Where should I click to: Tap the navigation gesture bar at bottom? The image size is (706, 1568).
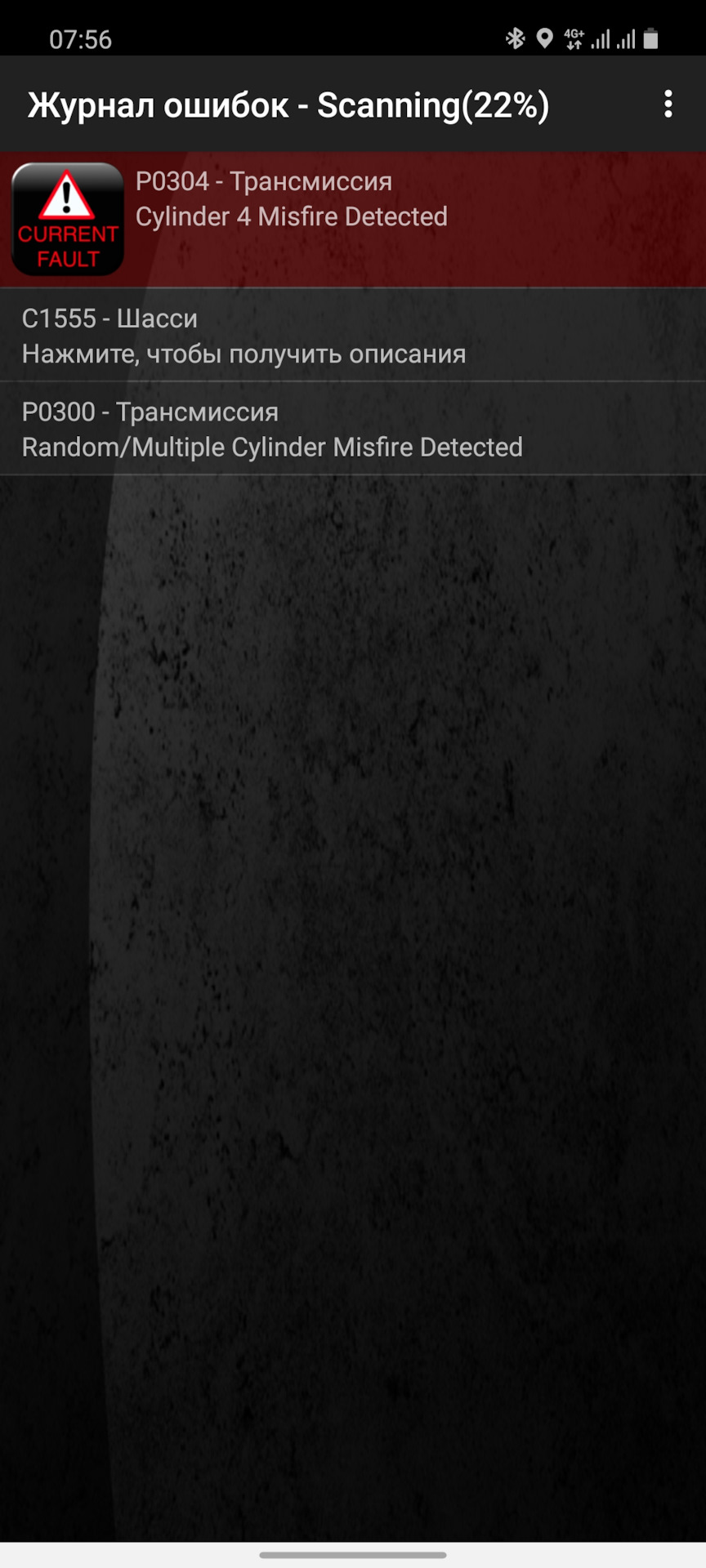353,1555
